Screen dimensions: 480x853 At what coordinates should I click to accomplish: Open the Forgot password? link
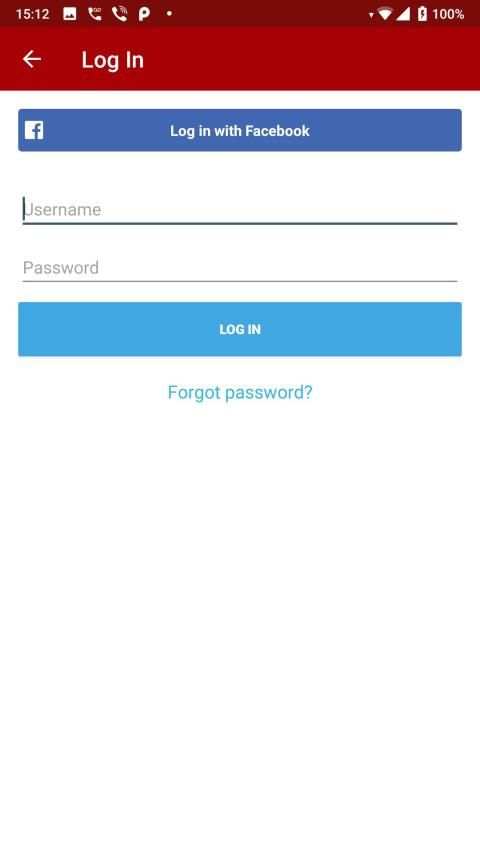coord(240,392)
